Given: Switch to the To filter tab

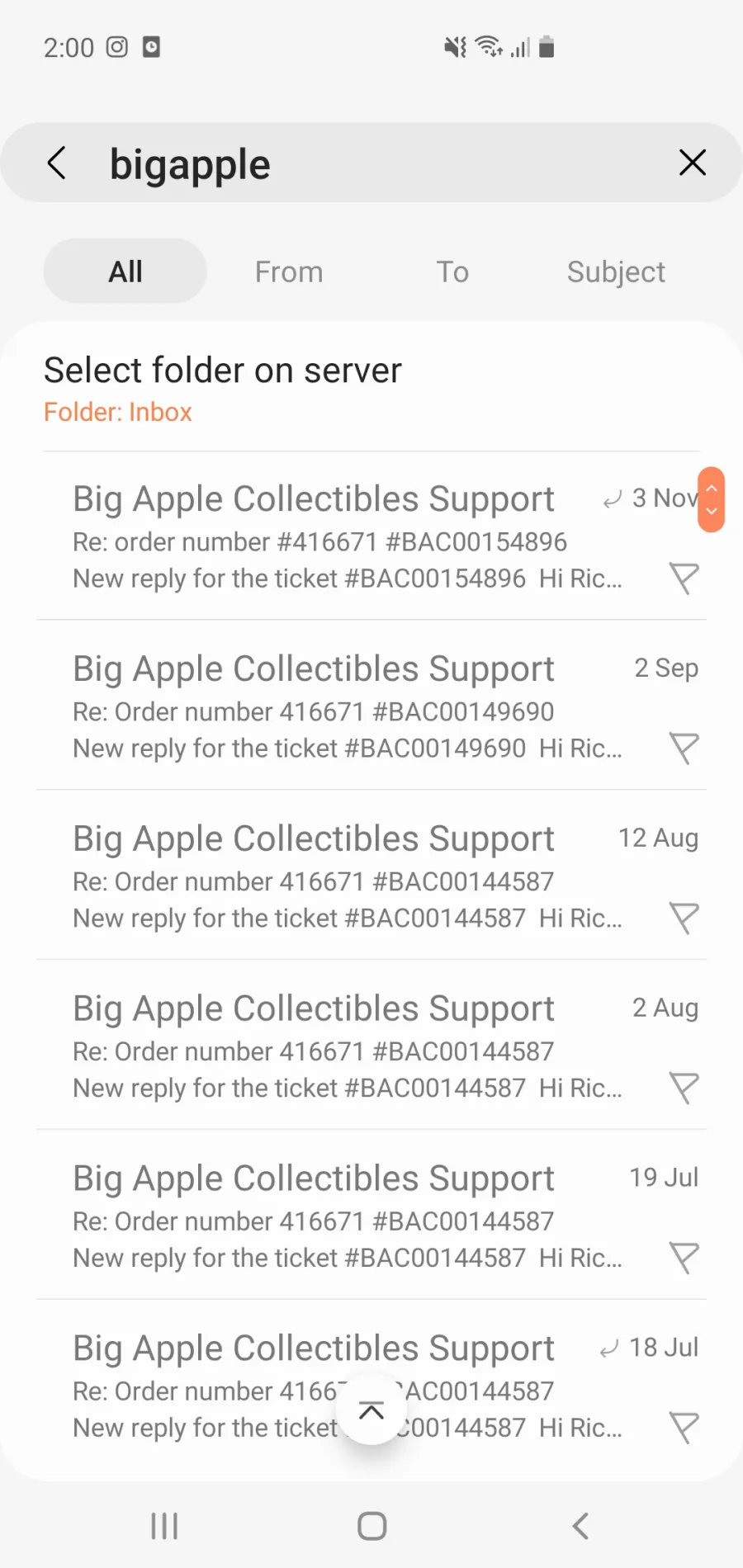Looking at the screenshot, I should 452,272.
